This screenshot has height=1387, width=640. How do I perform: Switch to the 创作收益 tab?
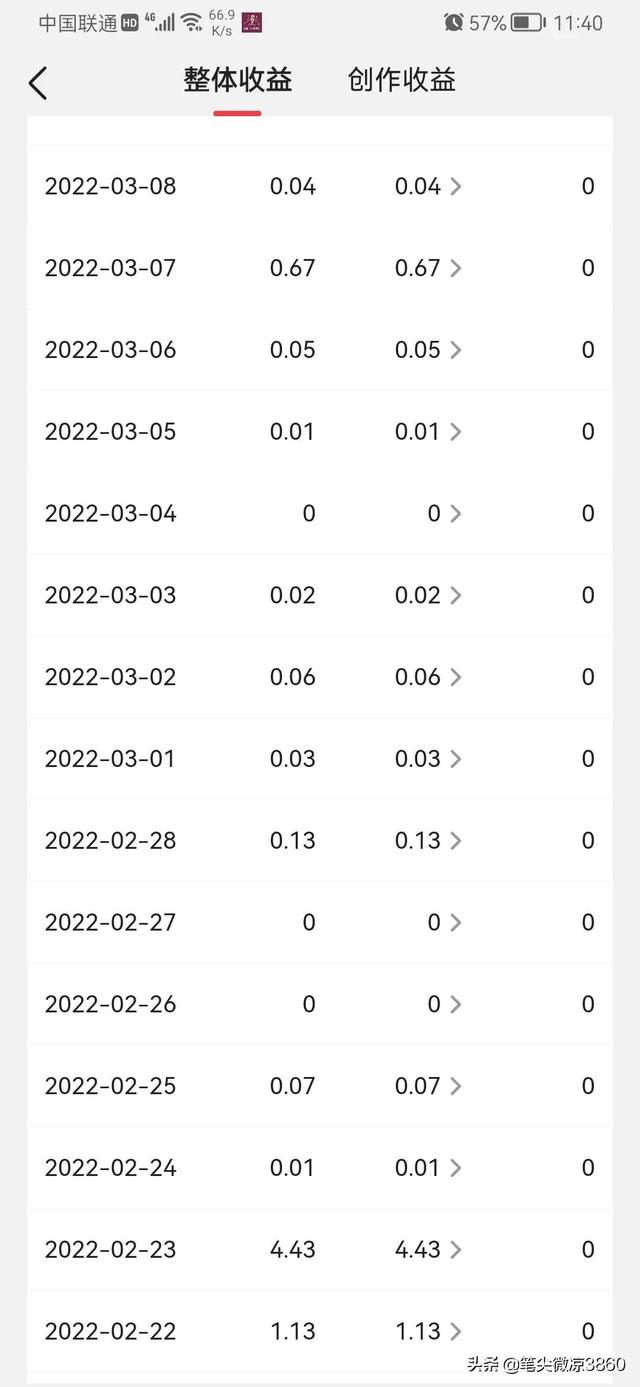coord(402,80)
